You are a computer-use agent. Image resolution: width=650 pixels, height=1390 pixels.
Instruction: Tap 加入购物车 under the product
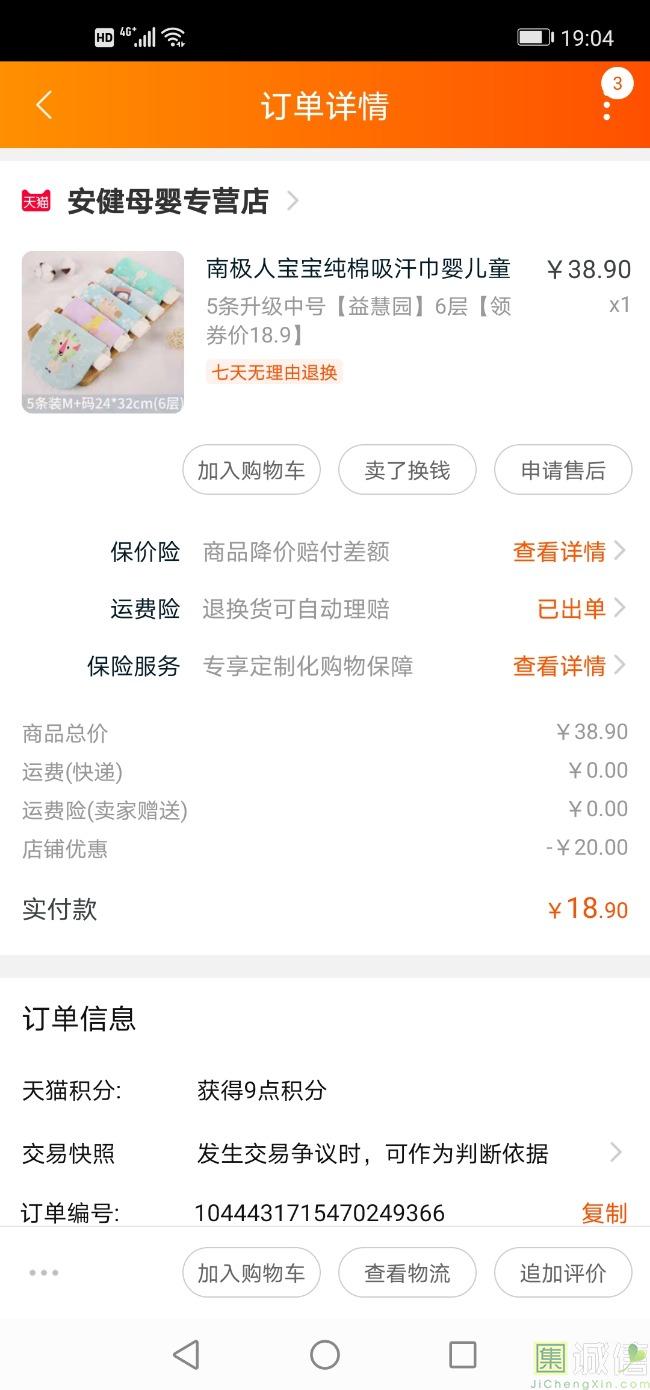tap(251, 470)
